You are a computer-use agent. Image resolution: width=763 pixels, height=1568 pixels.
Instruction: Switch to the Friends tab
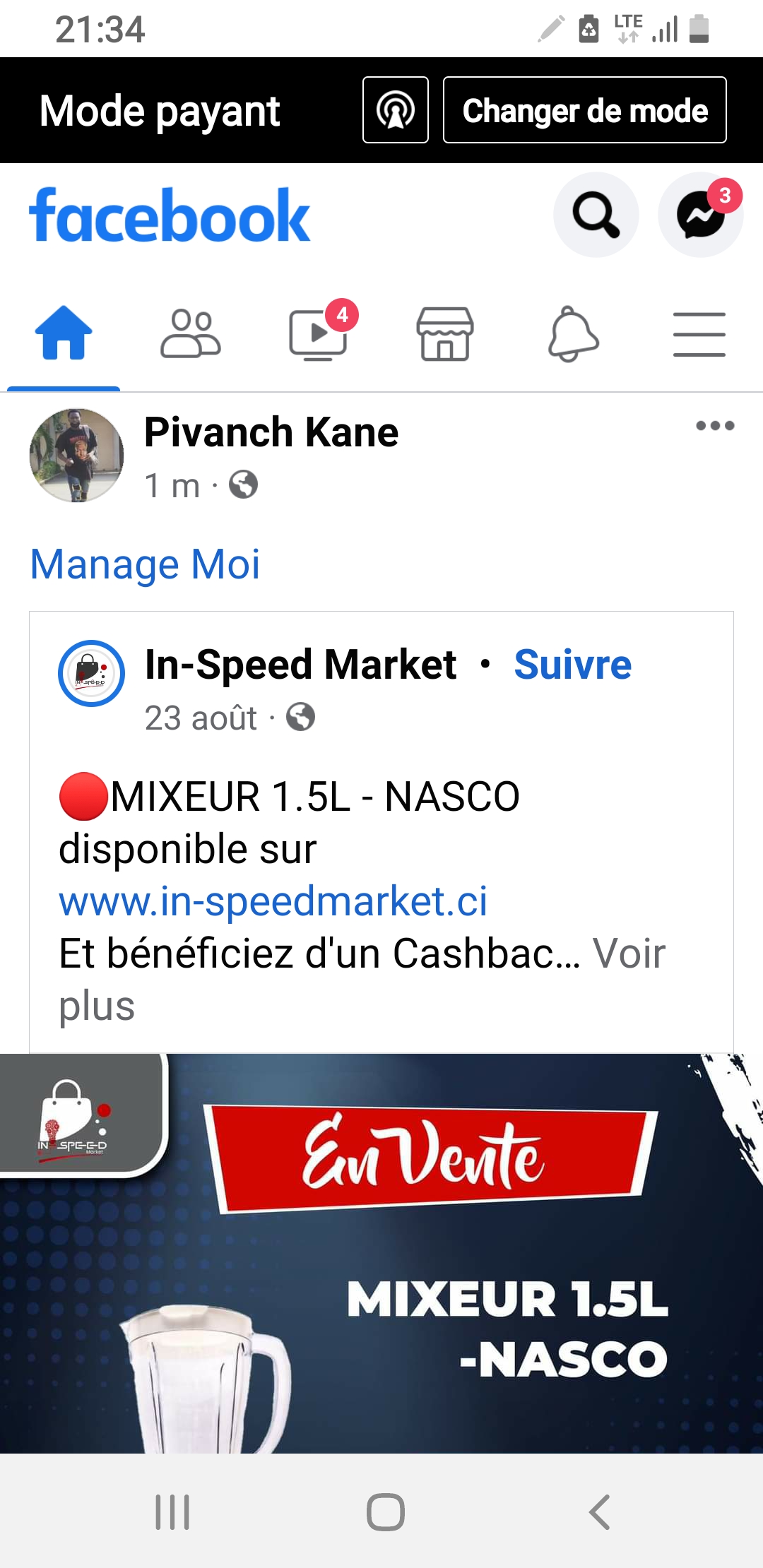pyautogui.click(x=191, y=333)
